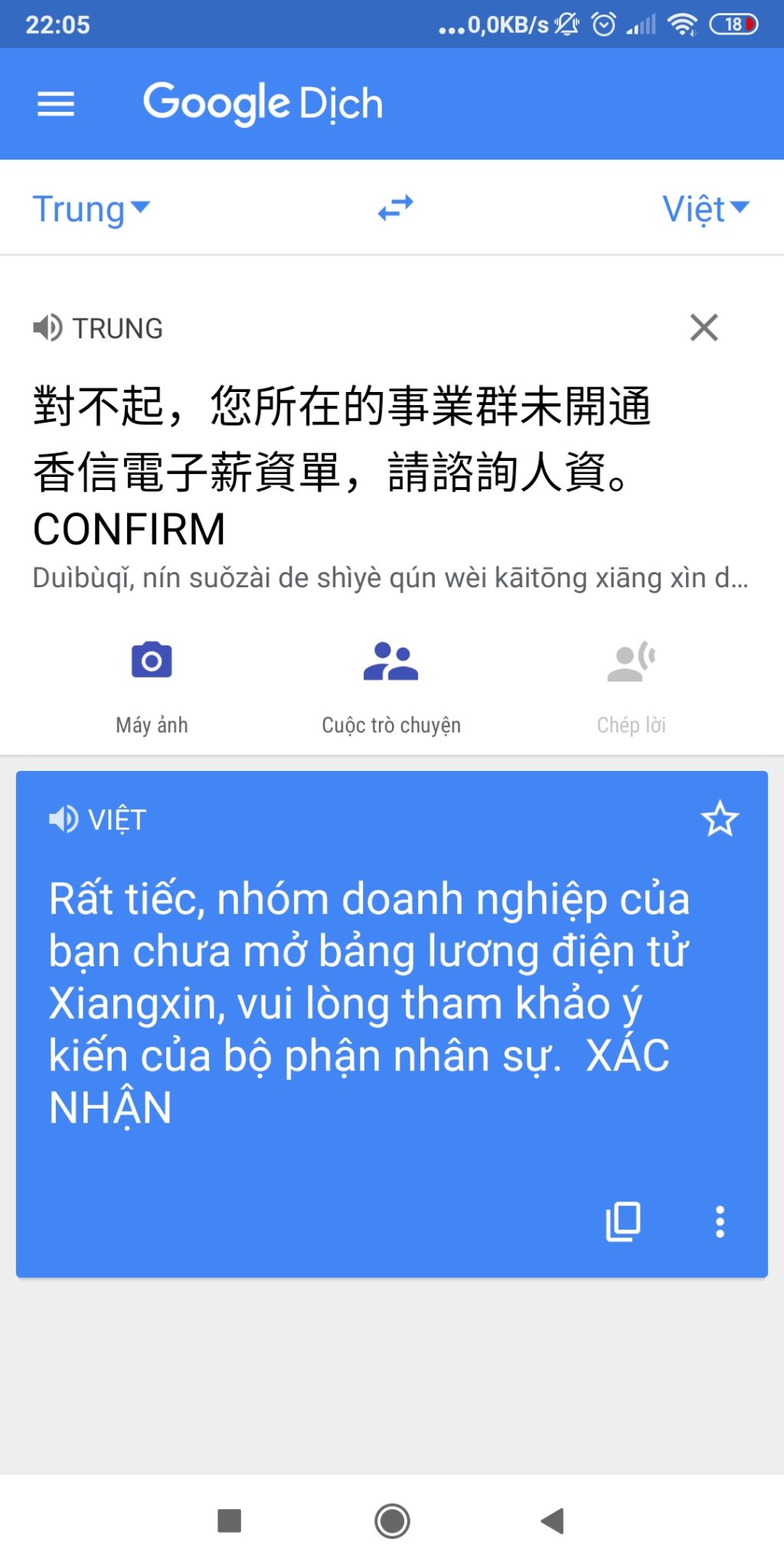
Task: Tap the Chinese source text to edit
Action: [341, 439]
